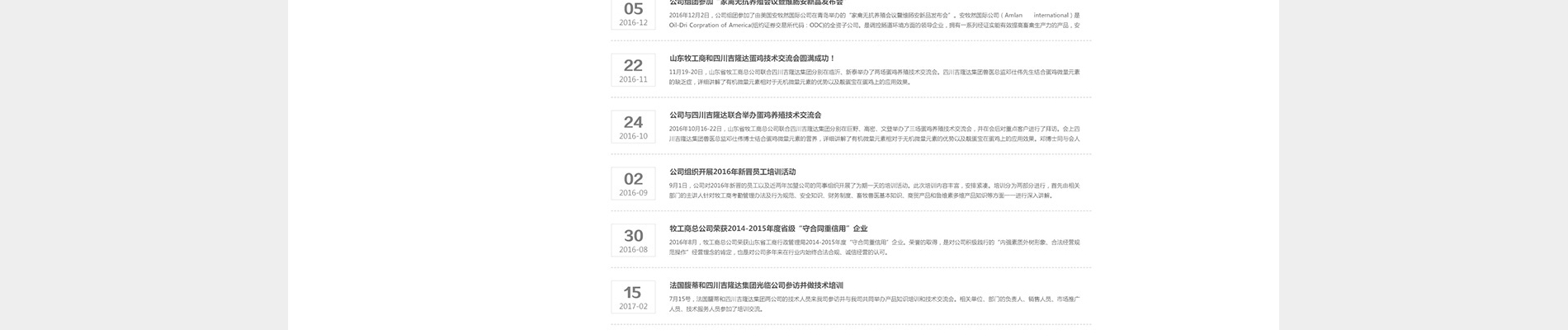Open 公司与四川吉隆达联合举办蛋鸡养殖技术交流会 news item

point(745,115)
